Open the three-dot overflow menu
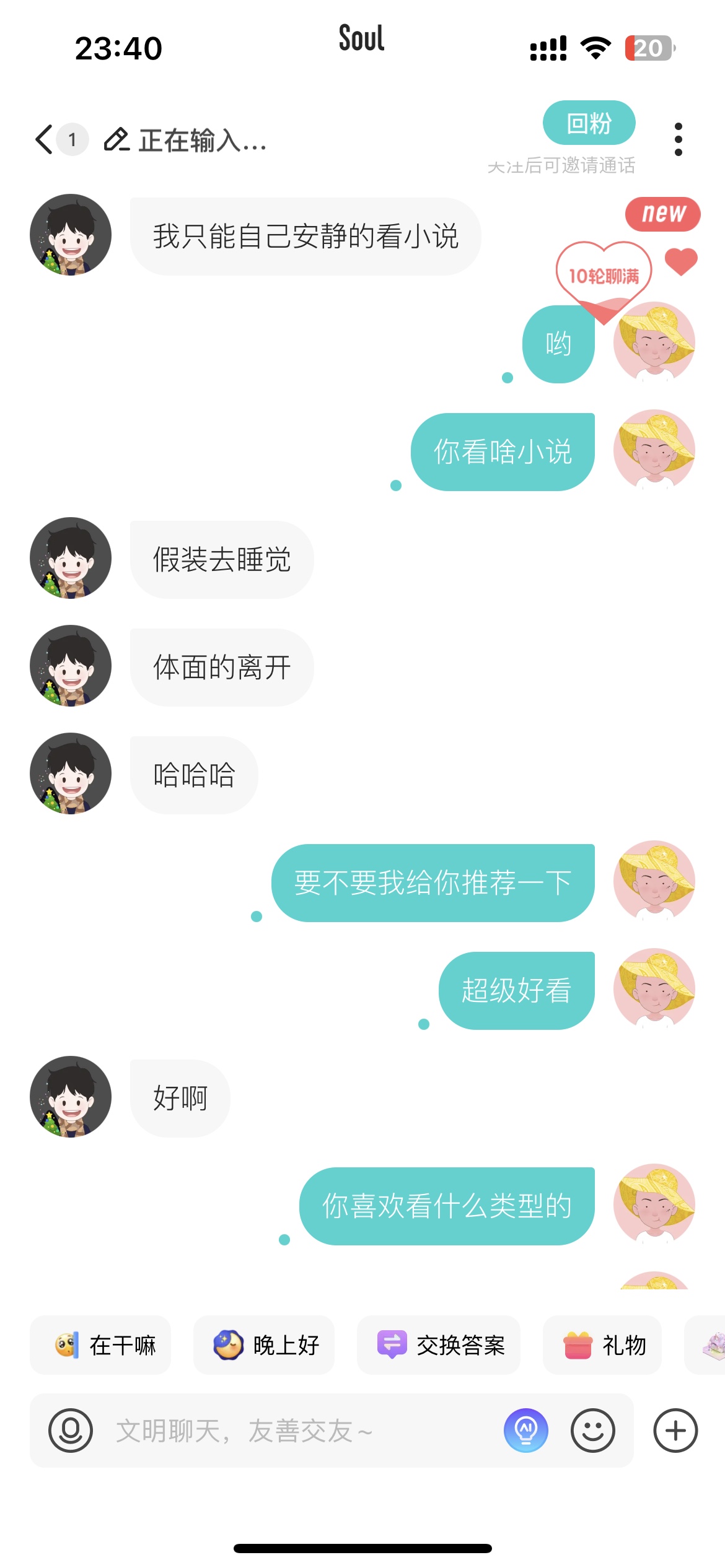This screenshot has height=1568, width=725. click(679, 139)
